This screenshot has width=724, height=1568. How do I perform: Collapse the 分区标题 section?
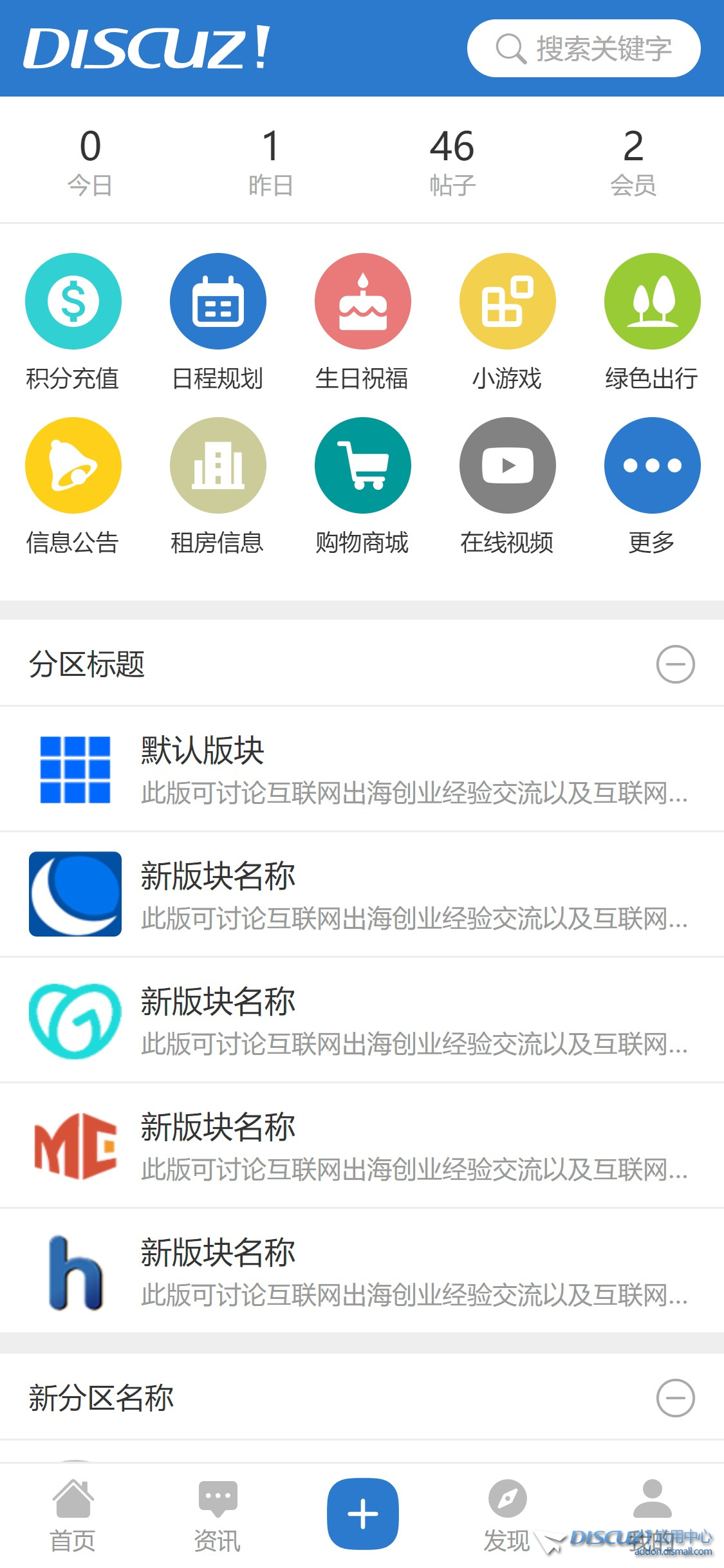pyautogui.click(x=675, y=664)
